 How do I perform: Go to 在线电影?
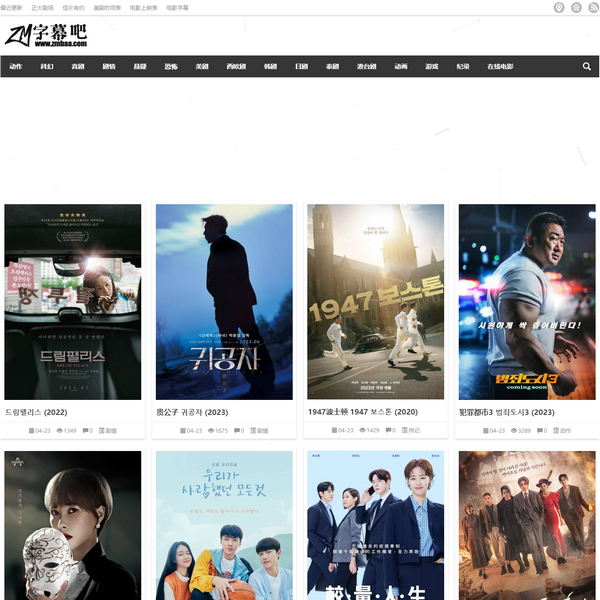click(x=500, y=67)
